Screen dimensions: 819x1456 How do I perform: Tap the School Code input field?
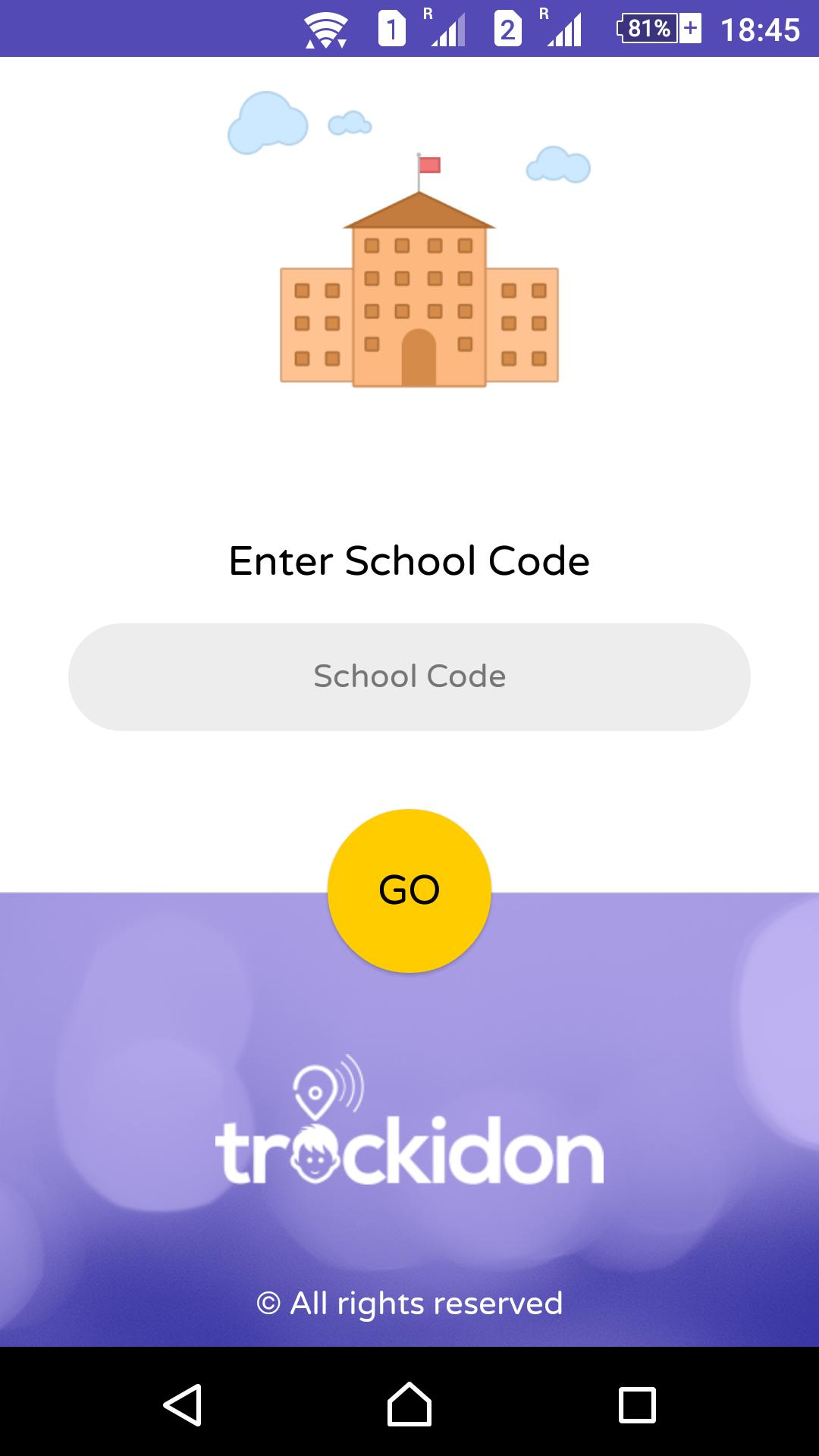click(x=409, y=676)
